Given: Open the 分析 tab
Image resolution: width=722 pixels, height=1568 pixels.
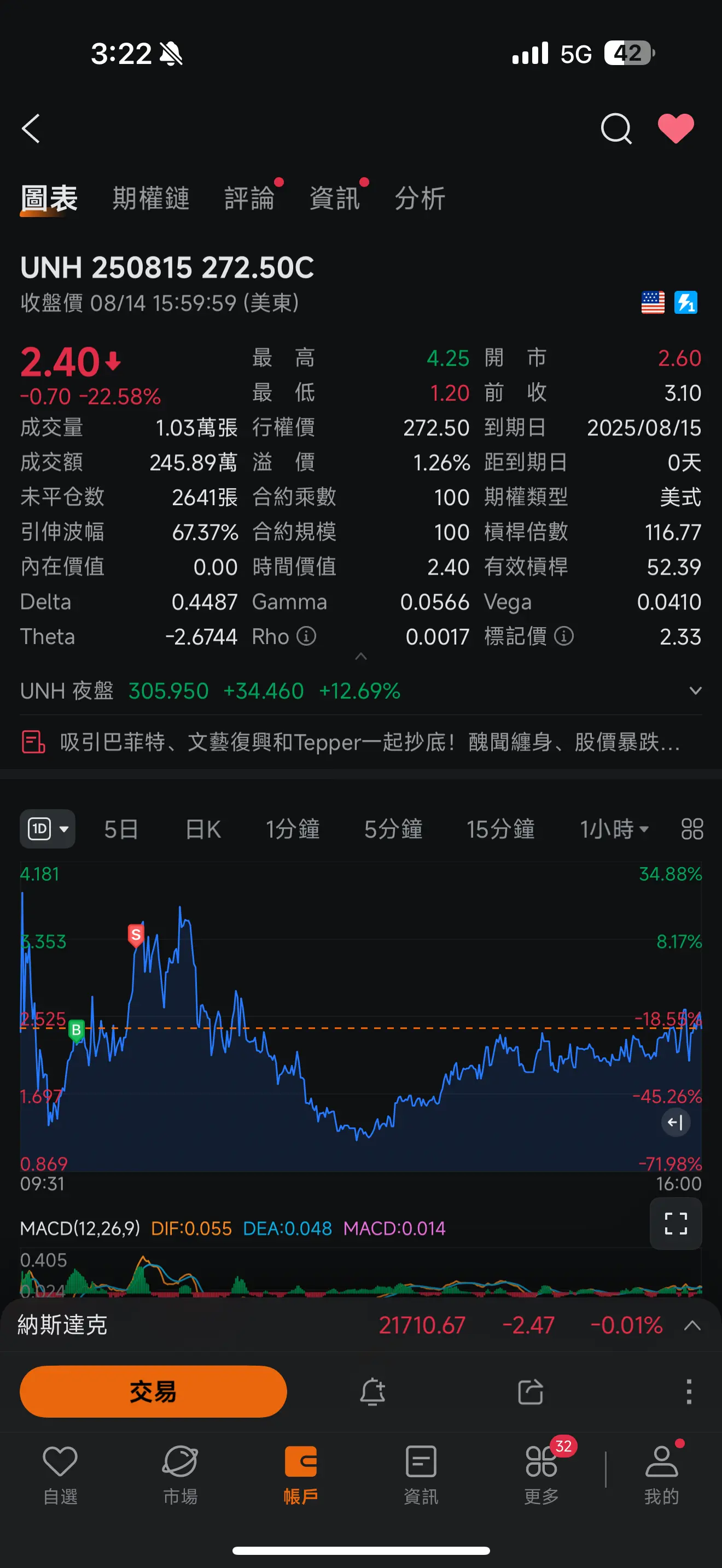Looking at the screenshot, I should (x=420, y=198).
